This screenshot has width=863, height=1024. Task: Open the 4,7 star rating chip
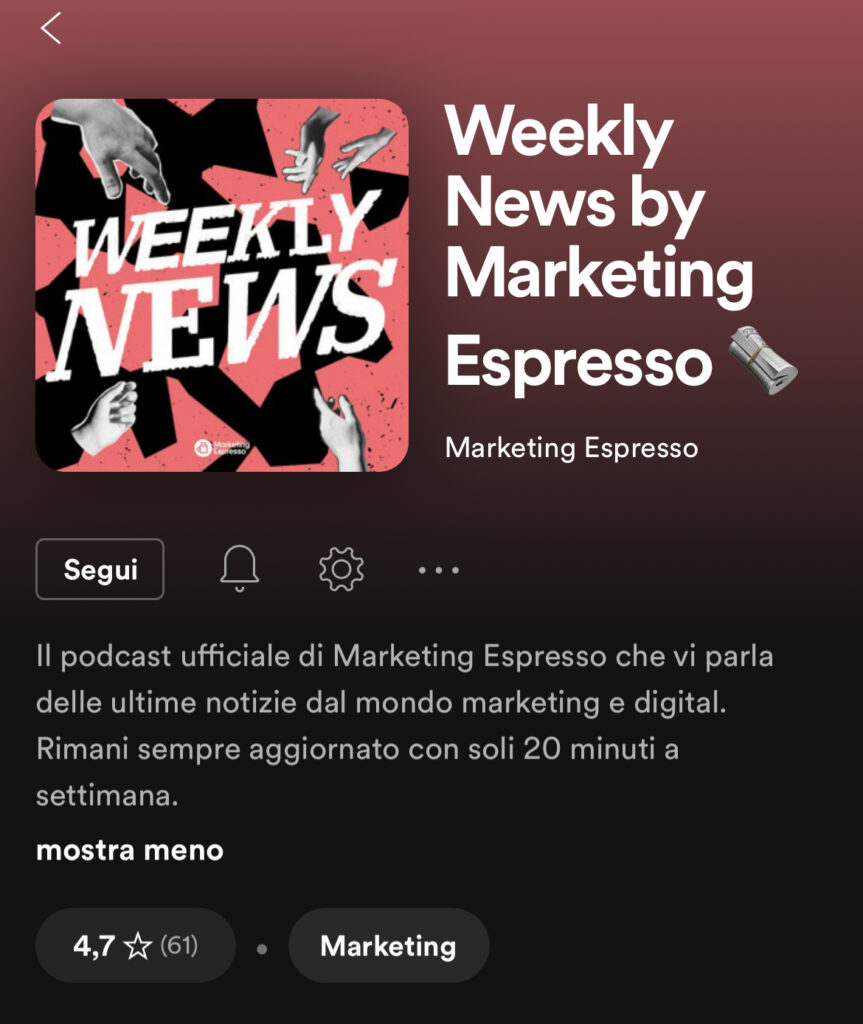click(135, 945)
